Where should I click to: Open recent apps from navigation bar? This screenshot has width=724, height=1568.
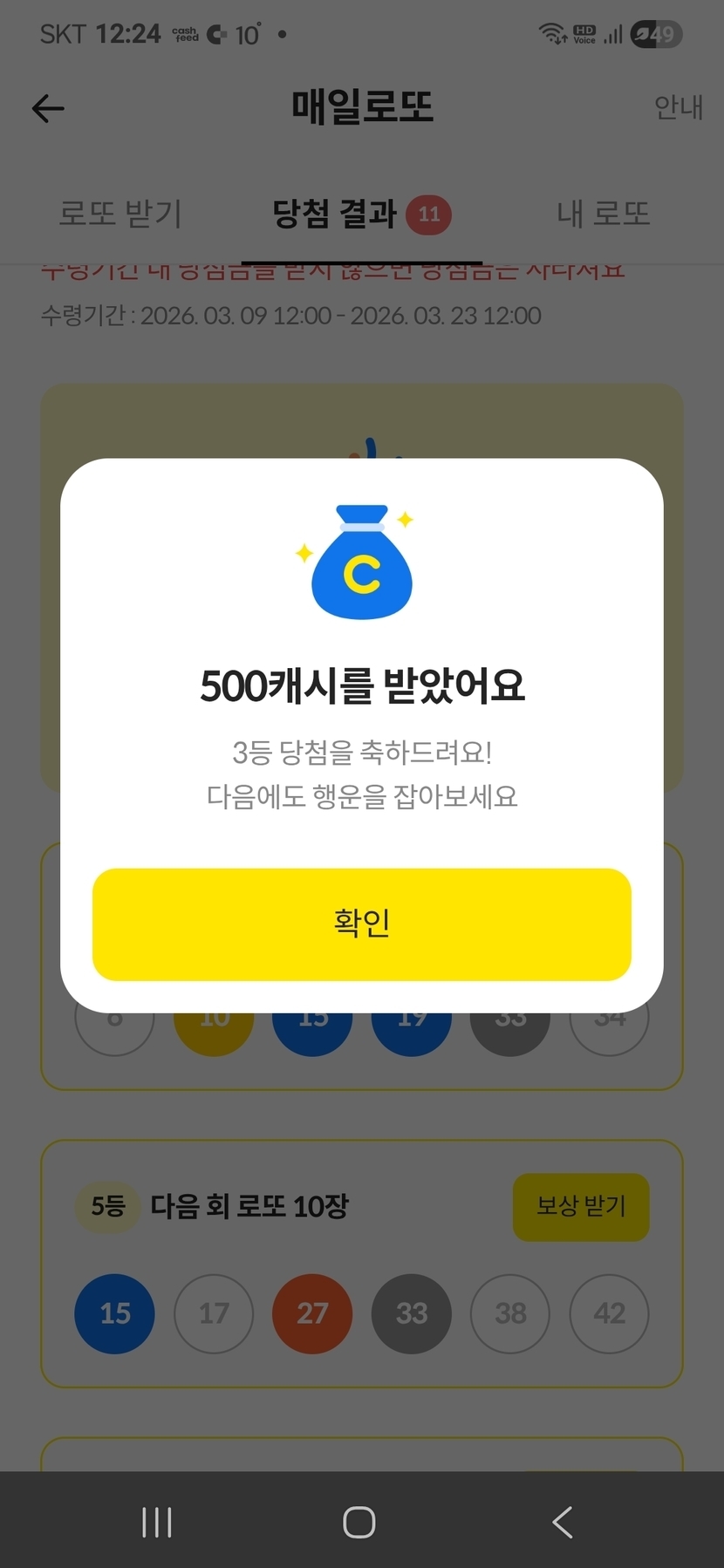(157, 1522)
